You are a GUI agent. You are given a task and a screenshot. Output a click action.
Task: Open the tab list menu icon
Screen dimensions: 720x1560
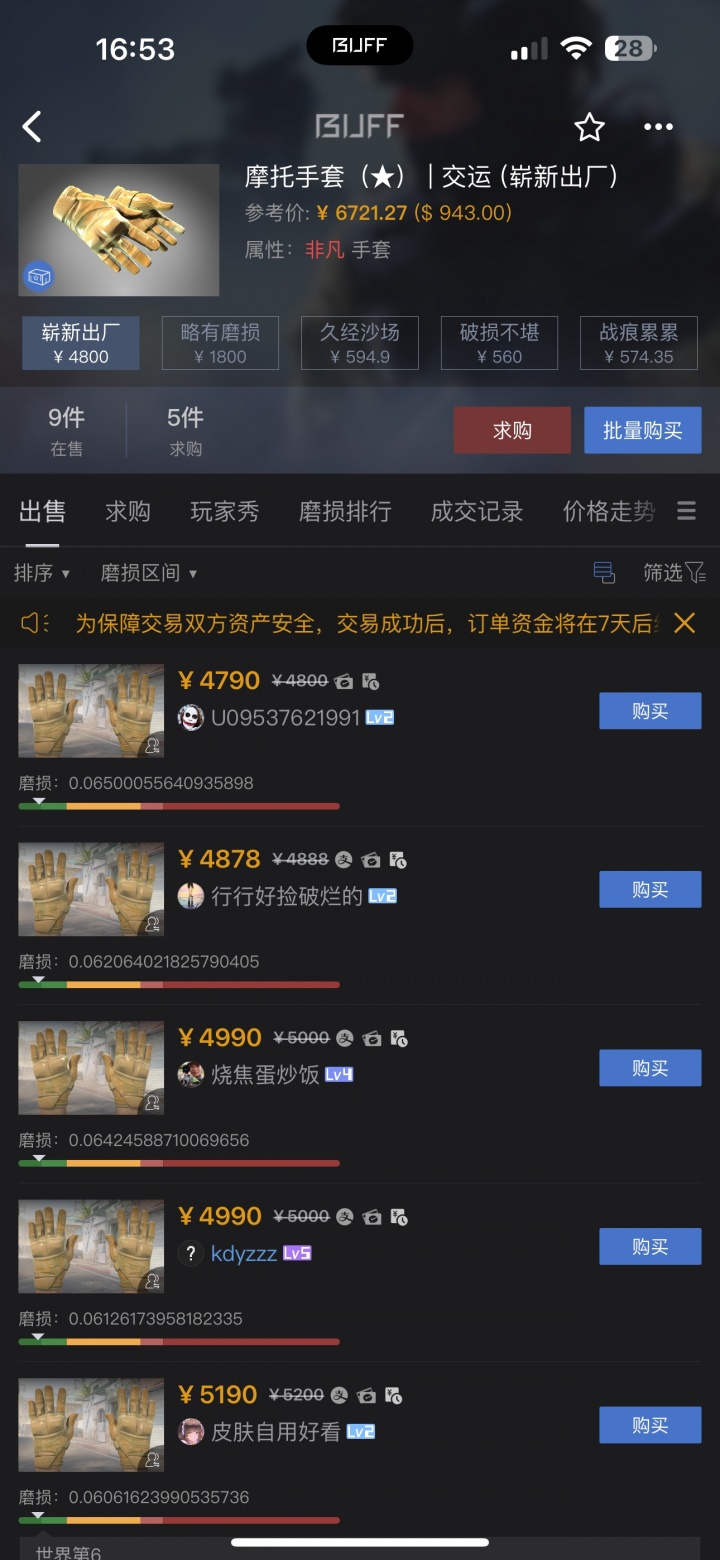click(686, 512)
